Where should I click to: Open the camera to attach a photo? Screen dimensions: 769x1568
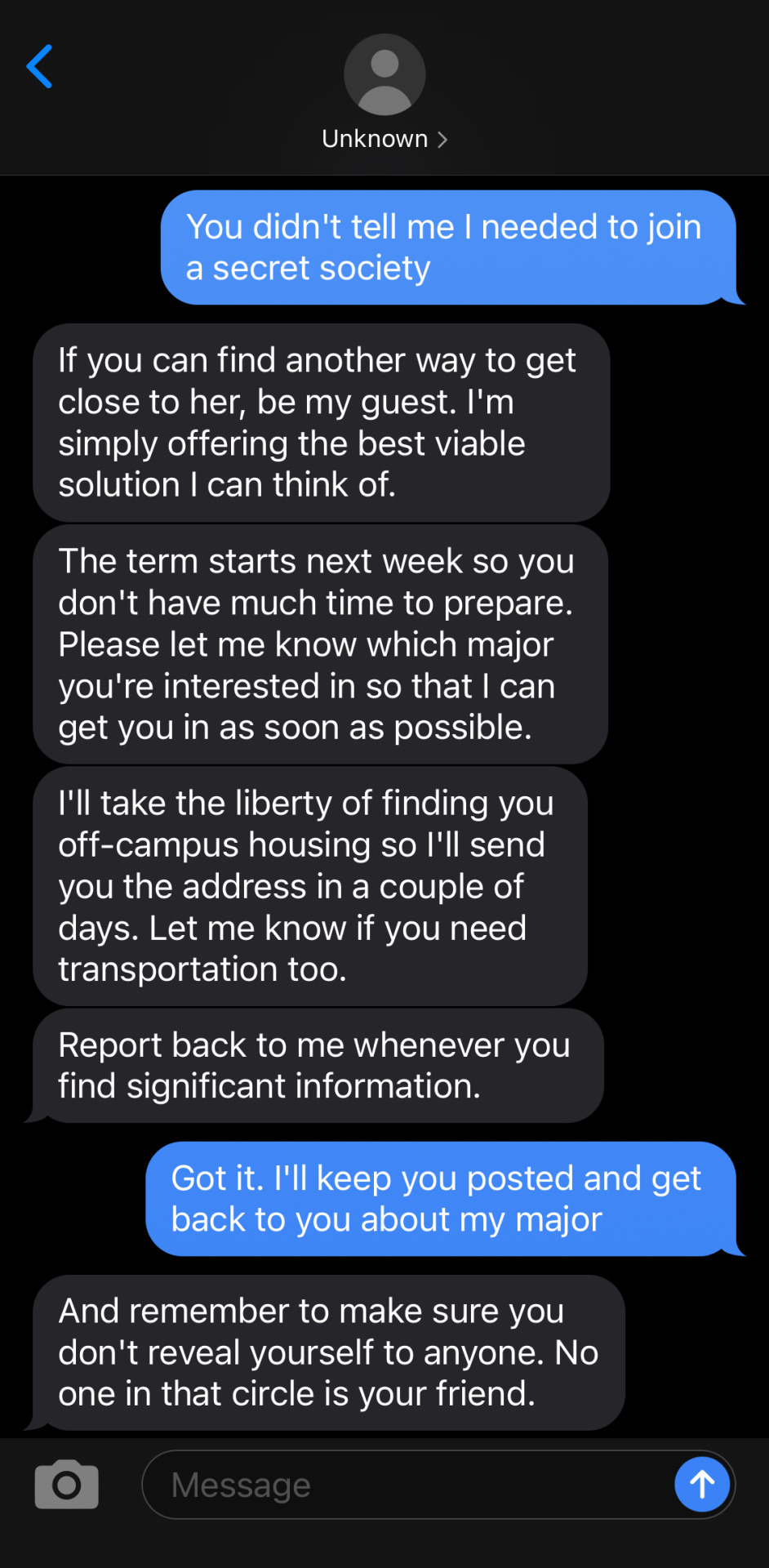coord(66,1484)
